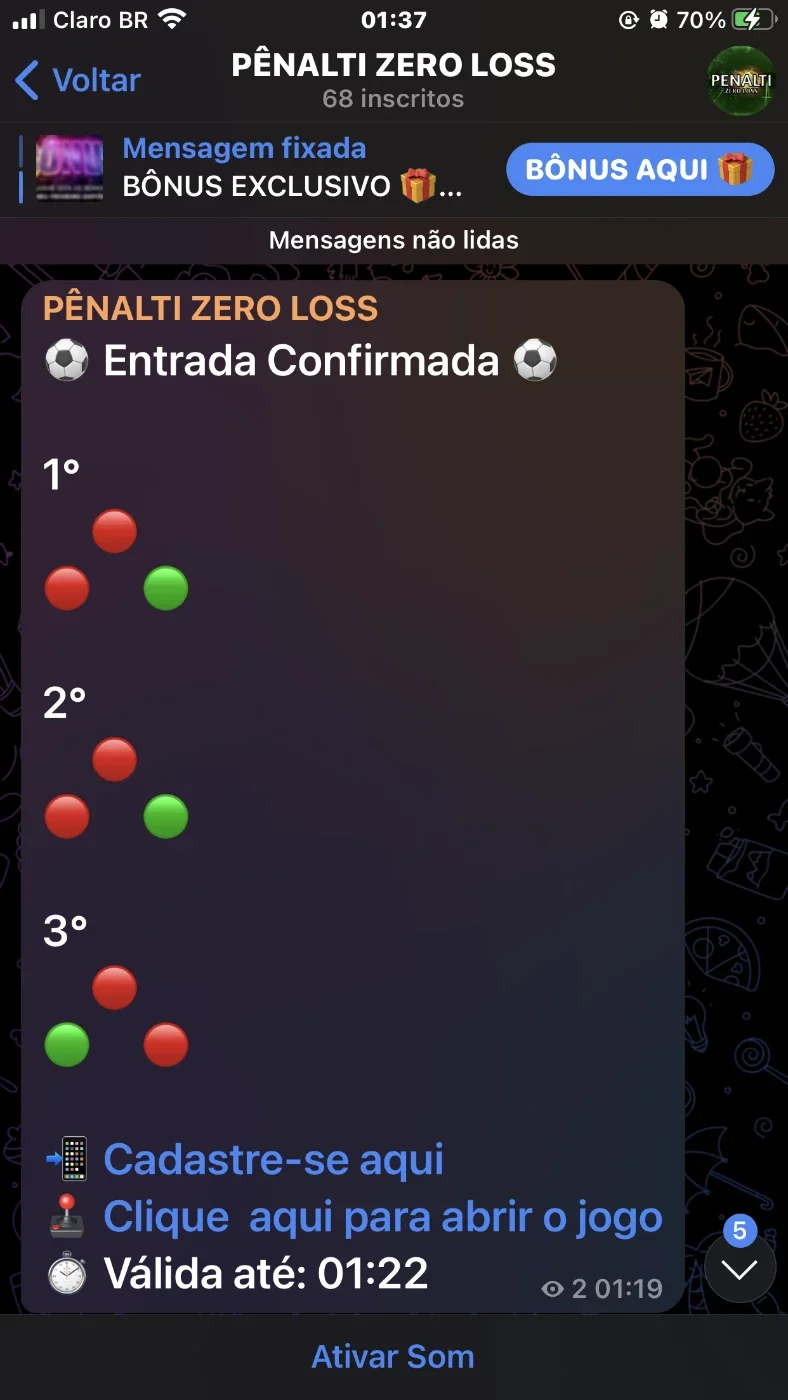Unmute the channel with Ativar Som

(393, 1357)
